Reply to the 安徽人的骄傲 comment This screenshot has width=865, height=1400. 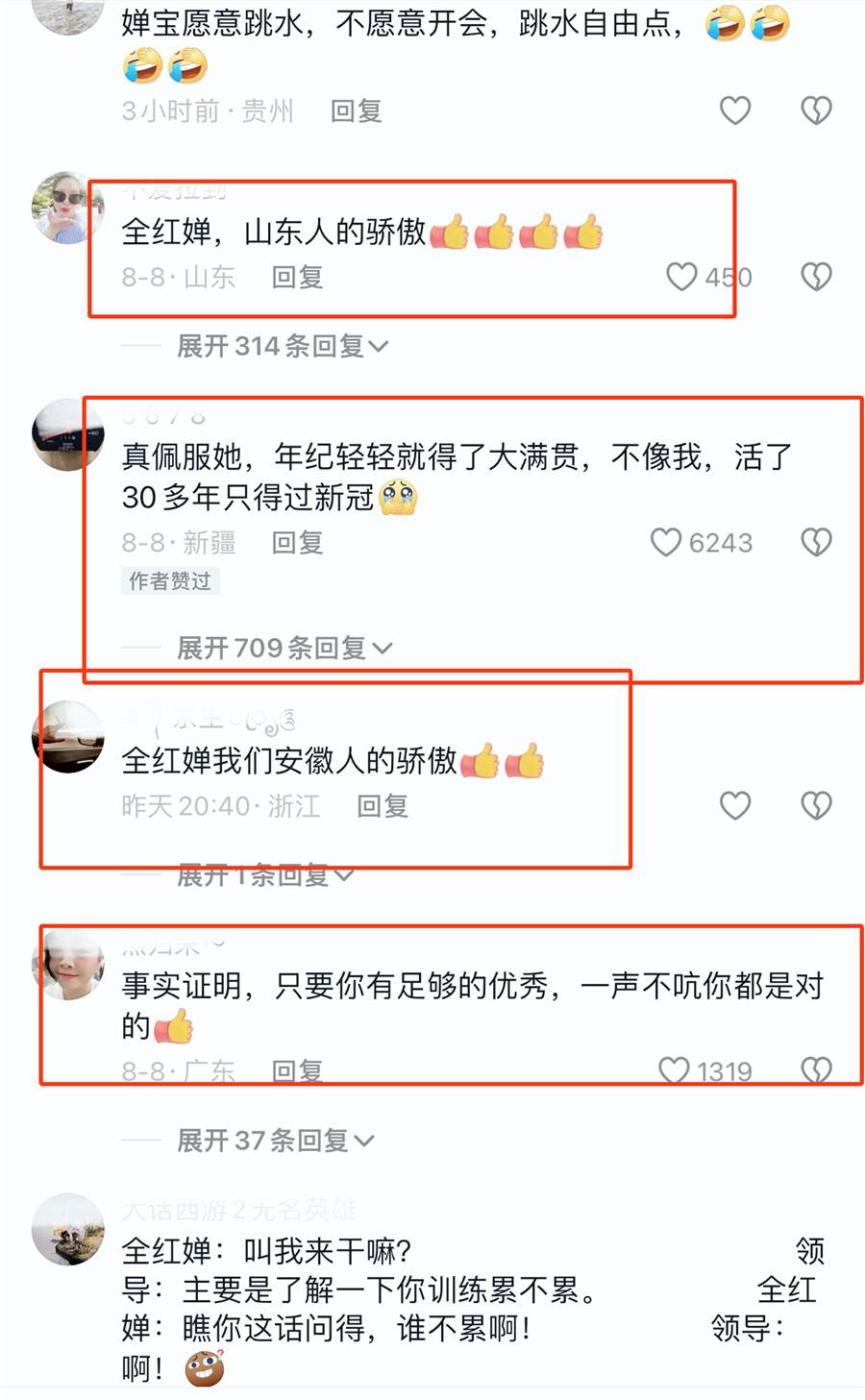pos(383,806)
